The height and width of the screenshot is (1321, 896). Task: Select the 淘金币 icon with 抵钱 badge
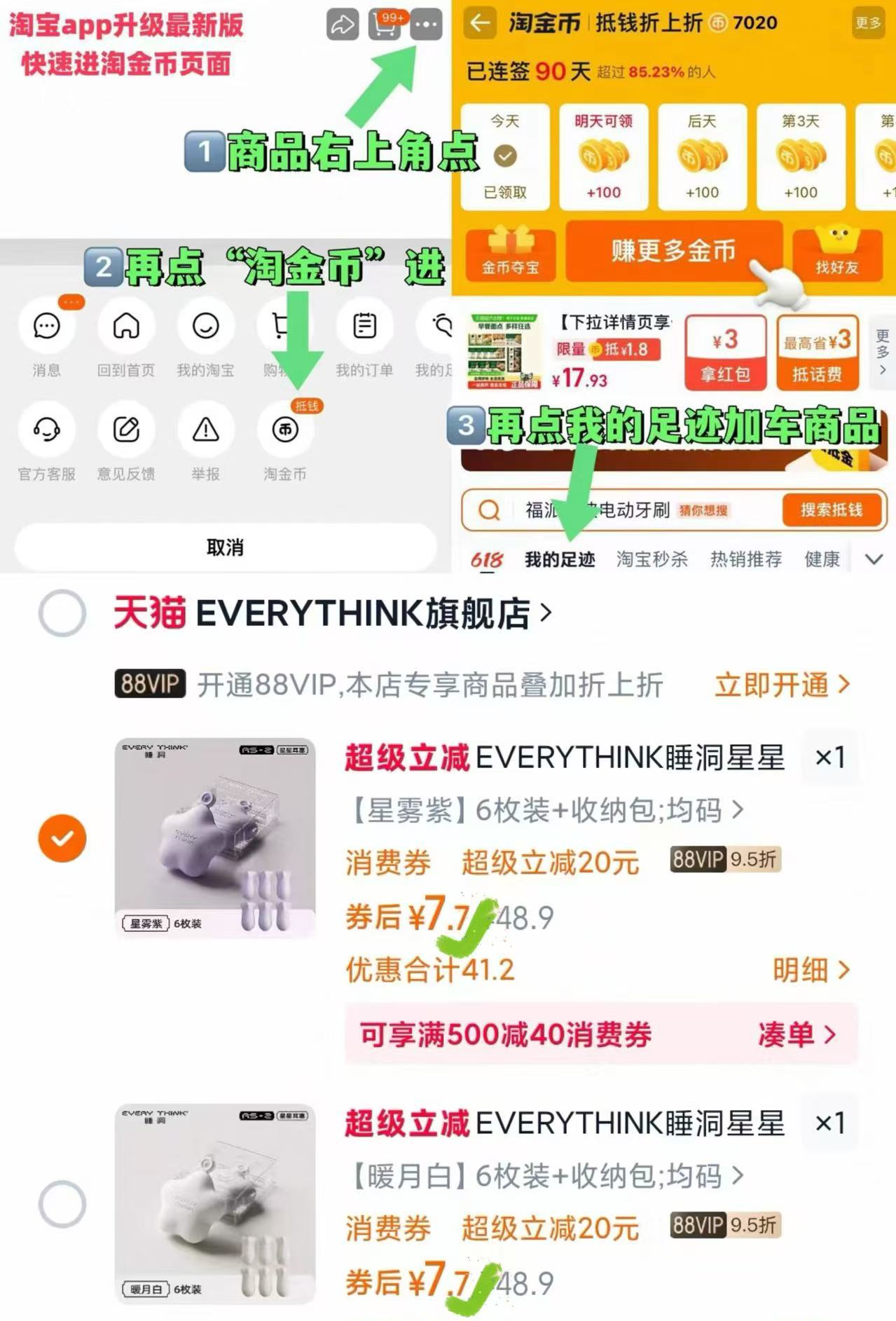284,430
